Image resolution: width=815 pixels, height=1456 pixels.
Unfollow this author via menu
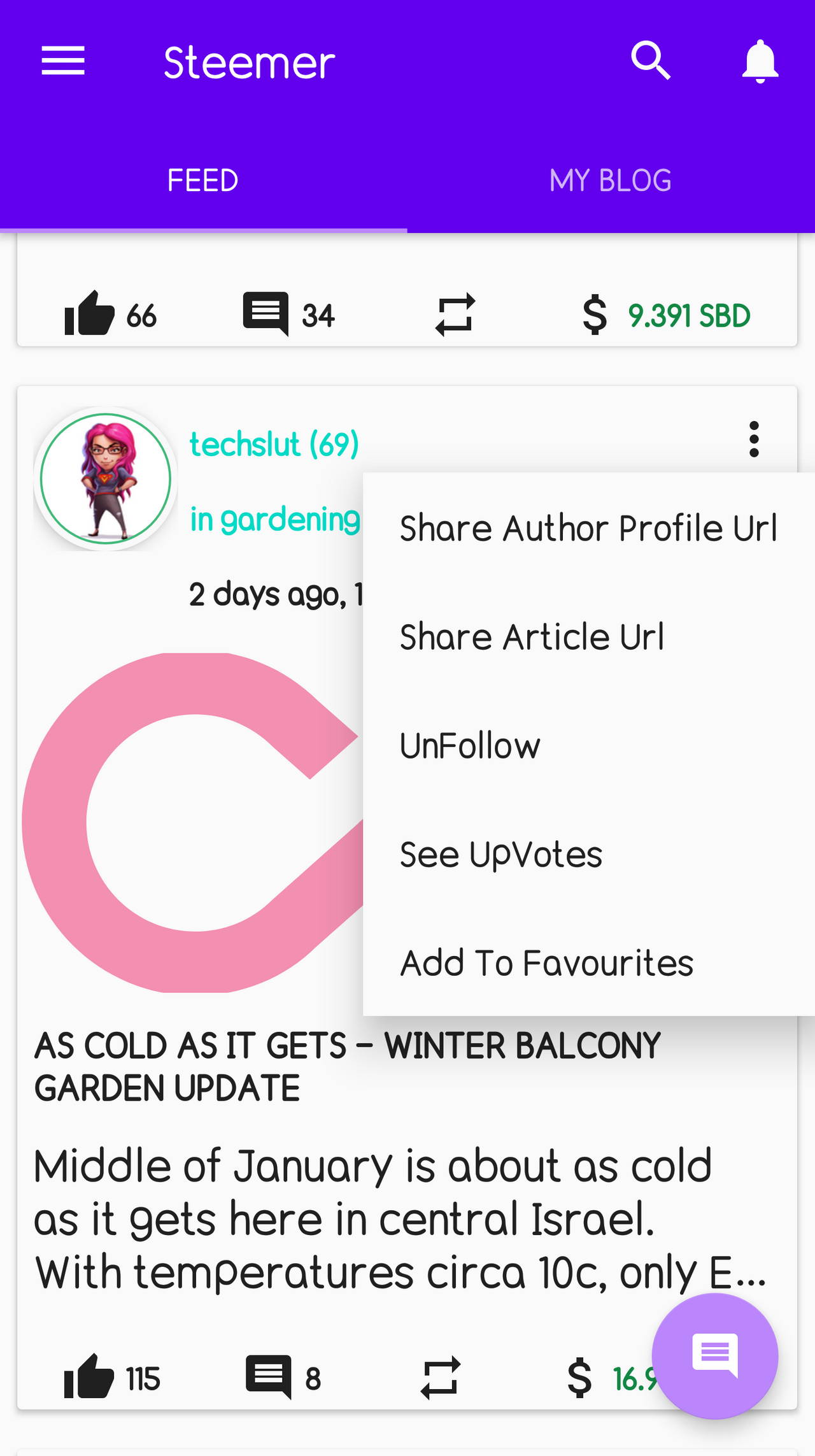click(589, 746)
